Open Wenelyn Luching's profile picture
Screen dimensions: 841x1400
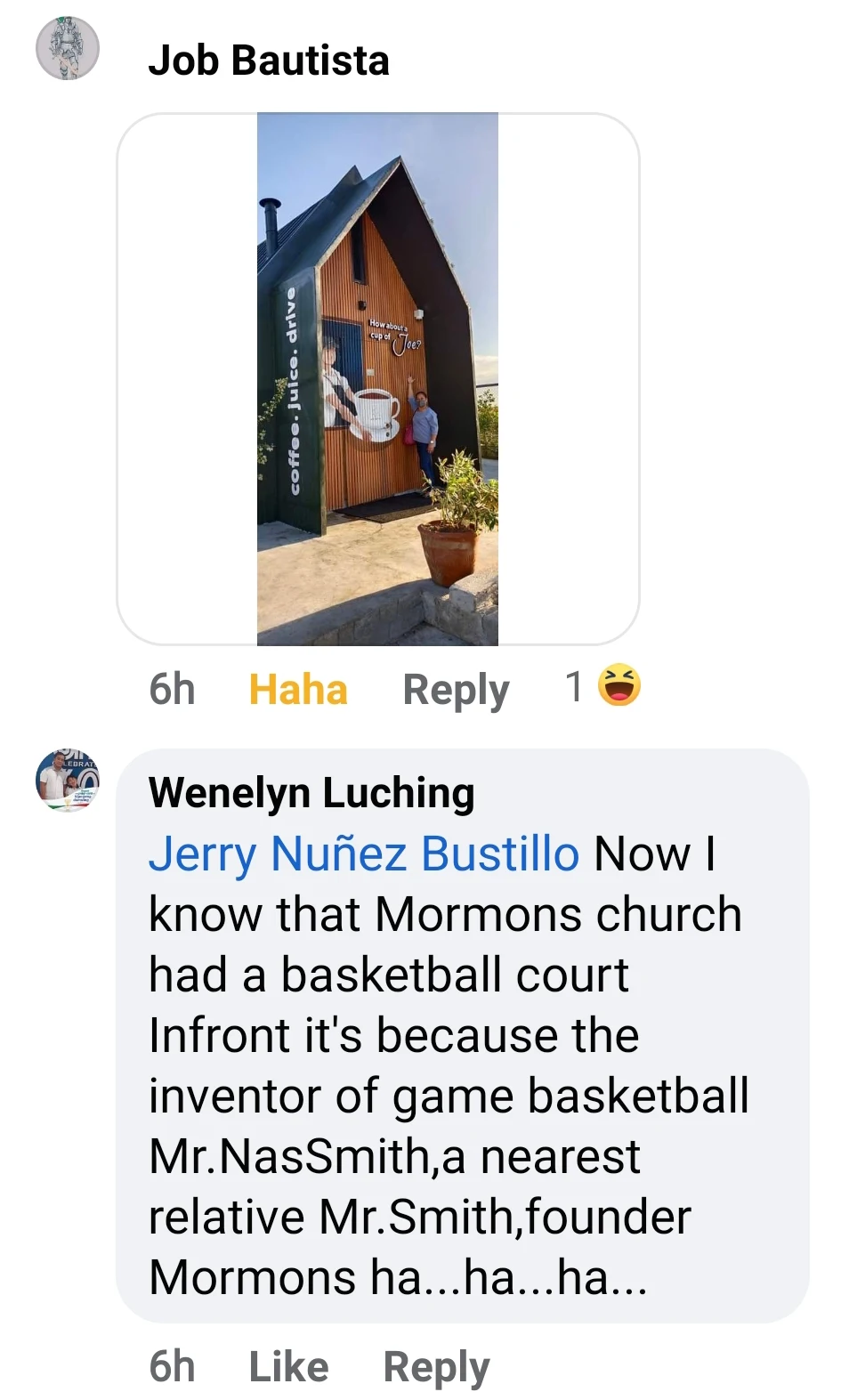(67, 781)
